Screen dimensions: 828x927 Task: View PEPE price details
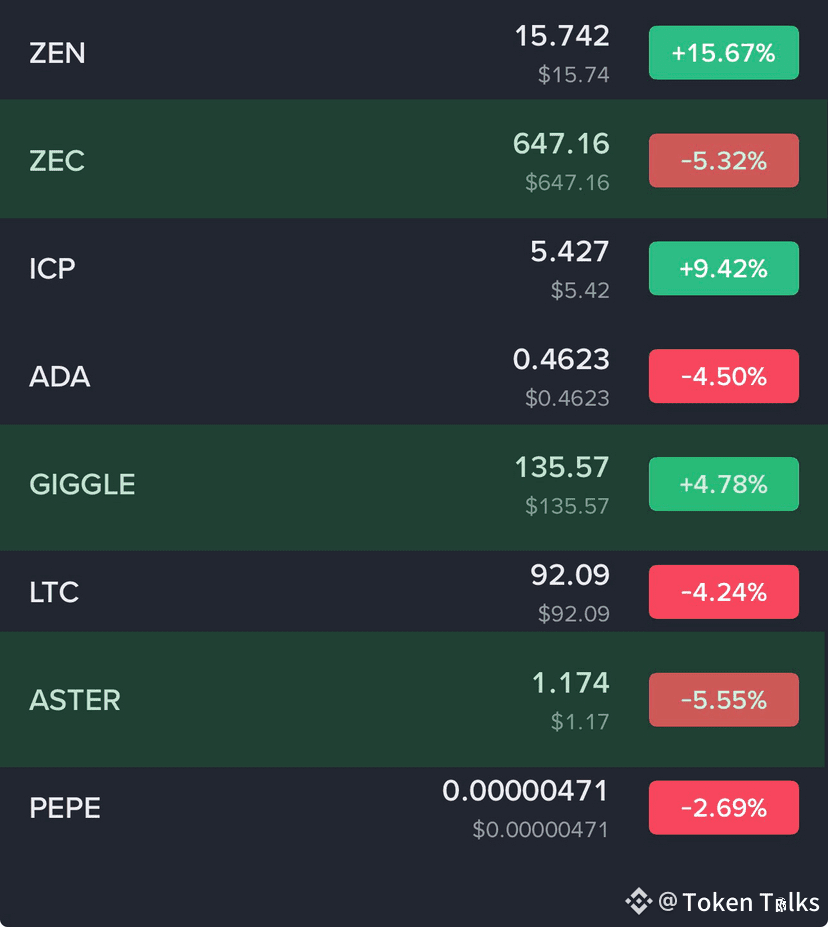point(300,808)
